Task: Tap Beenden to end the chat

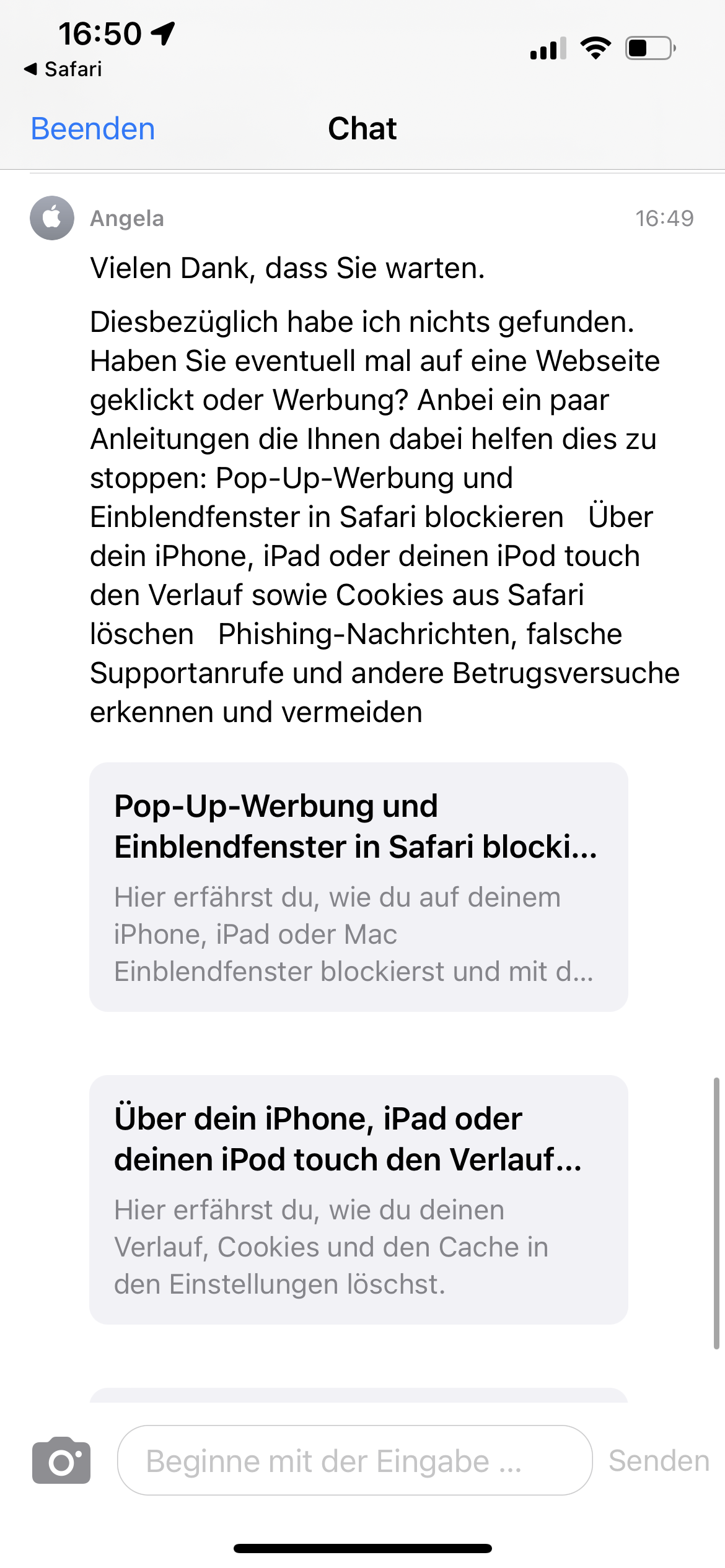Action: [x=93, y=129]
